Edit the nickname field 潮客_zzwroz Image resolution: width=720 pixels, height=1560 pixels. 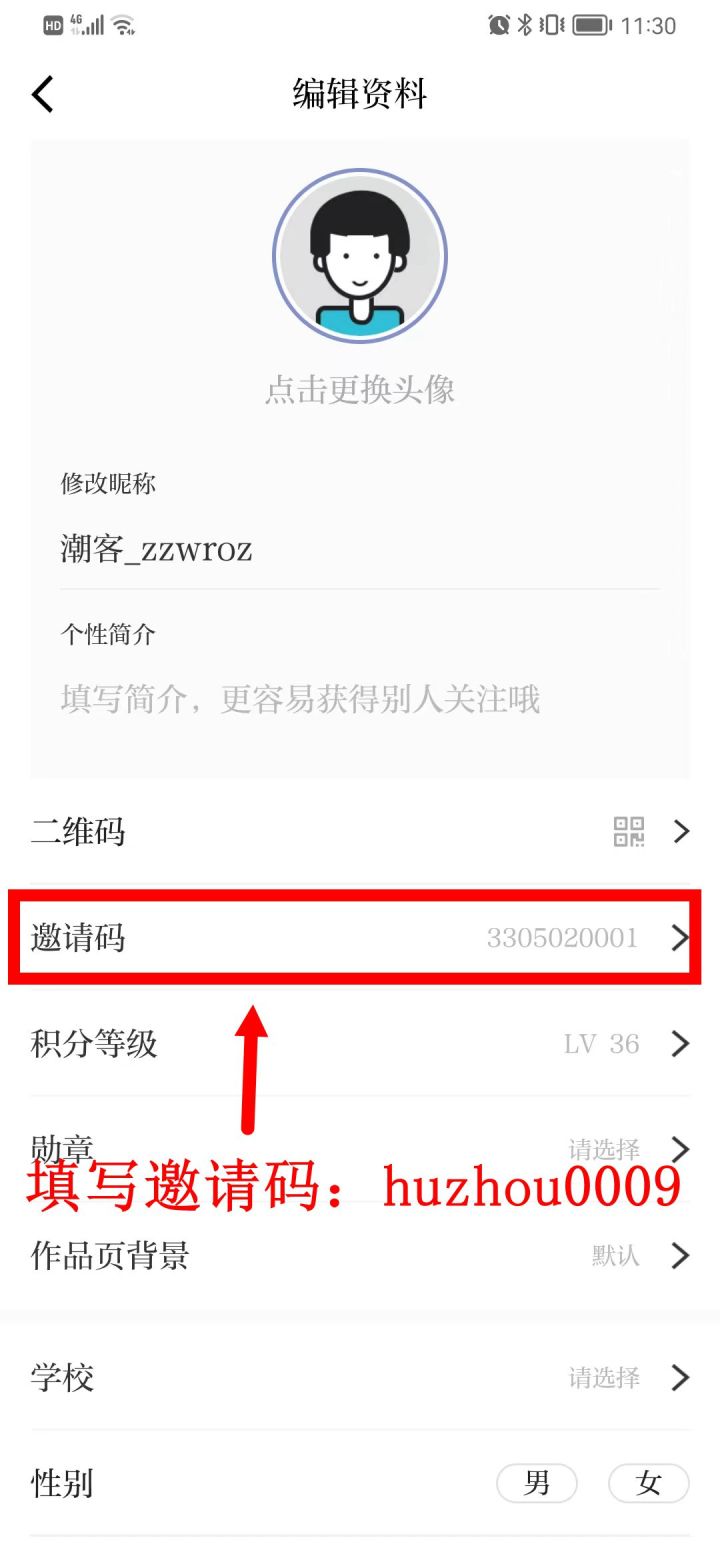pos(359,549)
